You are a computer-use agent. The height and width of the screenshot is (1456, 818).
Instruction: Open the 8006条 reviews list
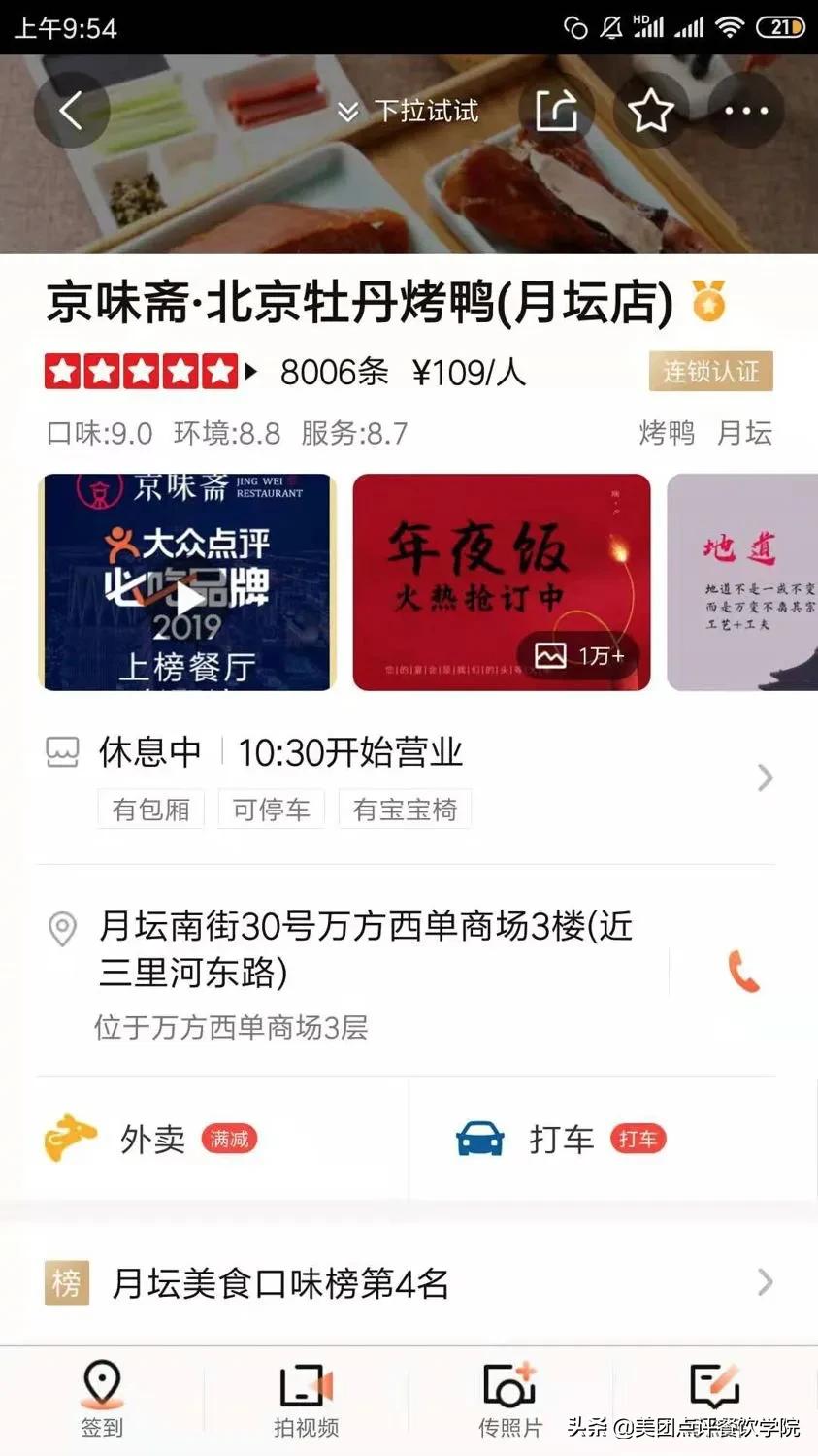pyautogui.click(x=334, y=371)
